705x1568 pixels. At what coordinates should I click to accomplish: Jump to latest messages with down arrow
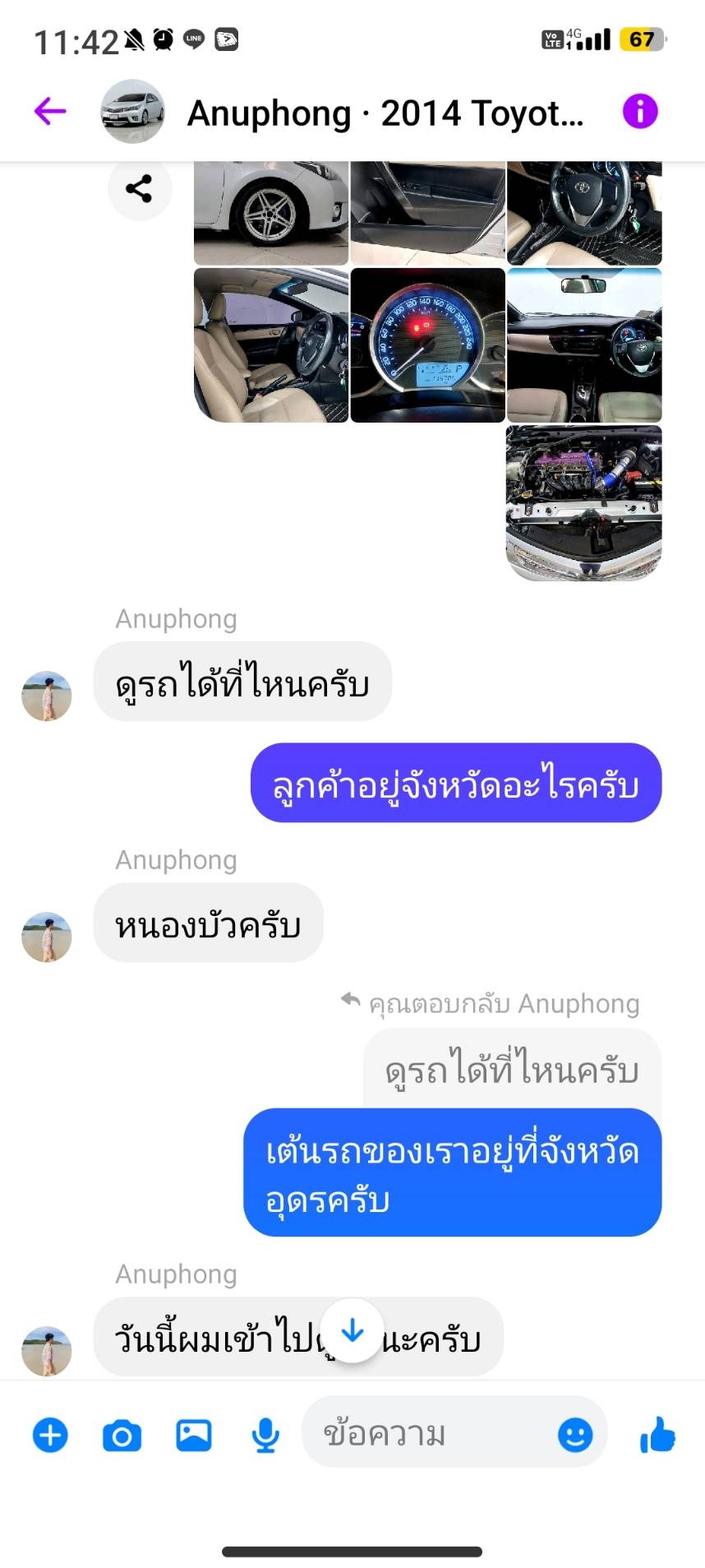(352, 1330)
